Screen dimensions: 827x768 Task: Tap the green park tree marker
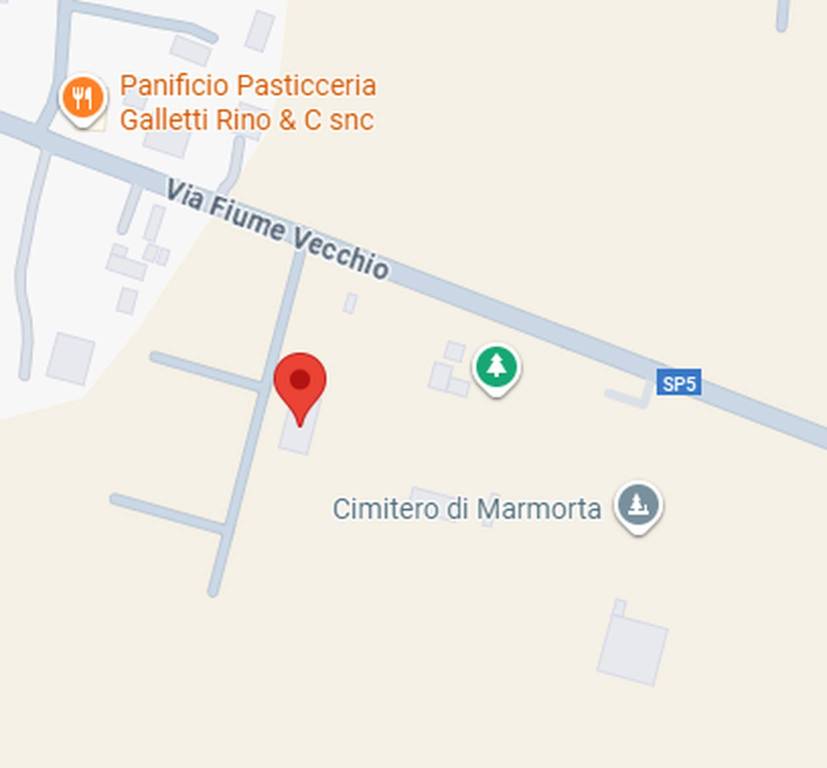496,367
